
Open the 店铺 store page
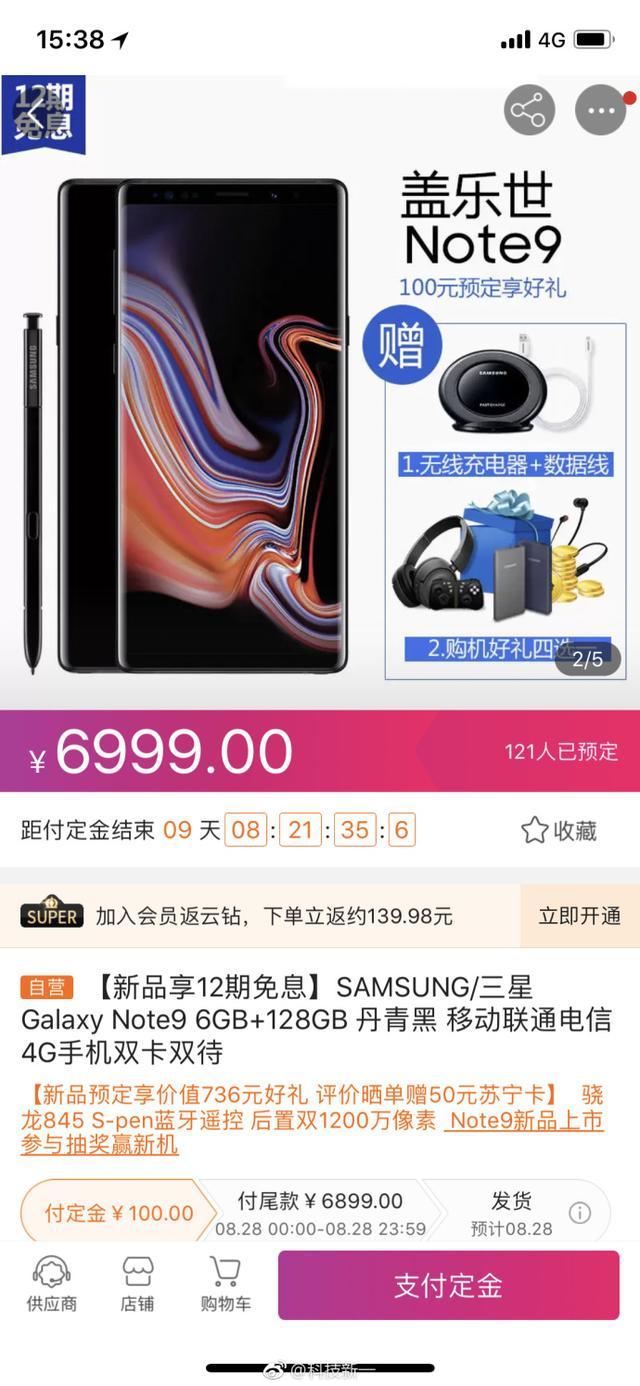tap(138, 1284)
